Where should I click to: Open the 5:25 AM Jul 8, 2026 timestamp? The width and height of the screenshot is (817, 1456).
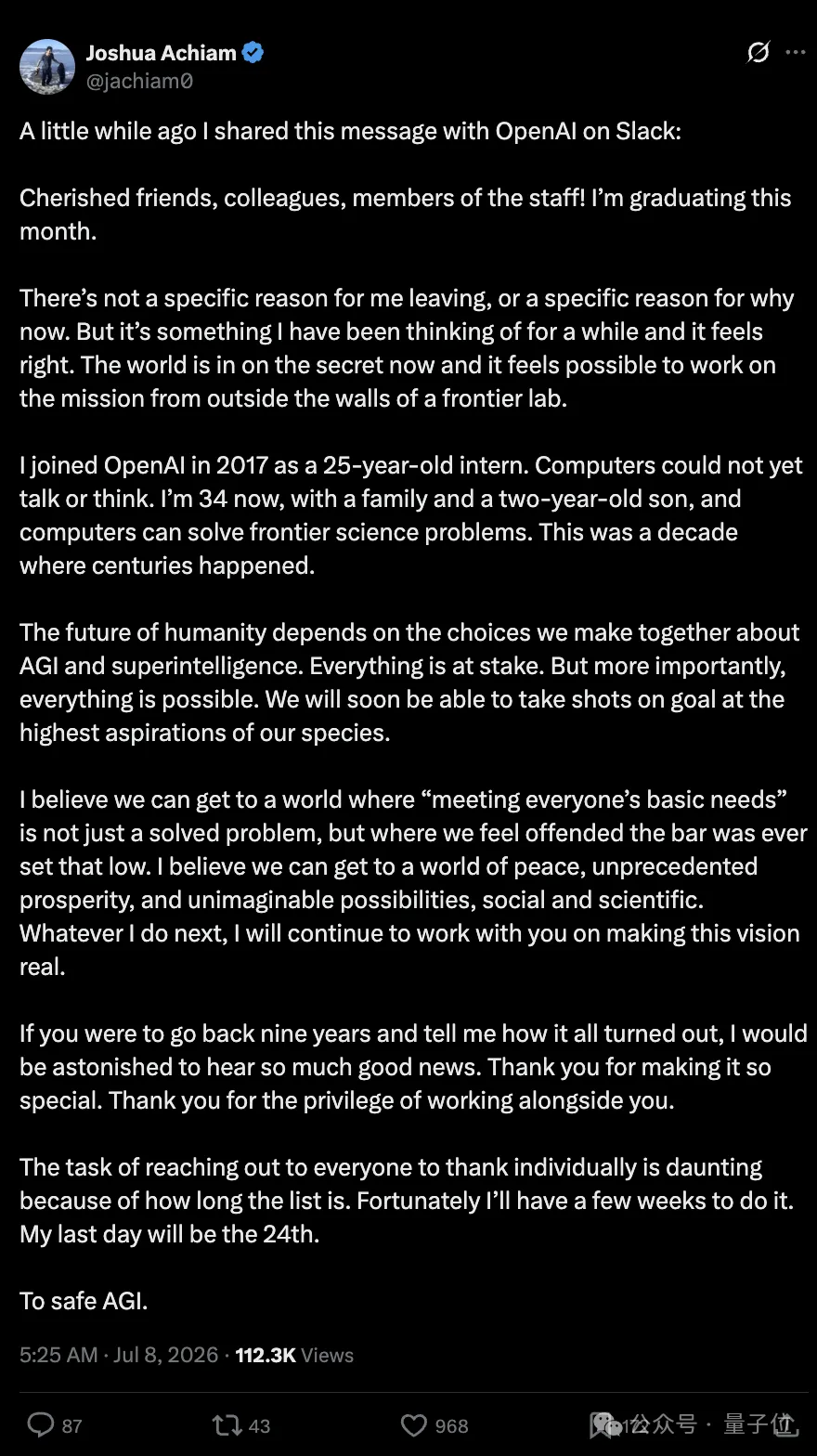pyautogui.click(x=119, y=1355)
